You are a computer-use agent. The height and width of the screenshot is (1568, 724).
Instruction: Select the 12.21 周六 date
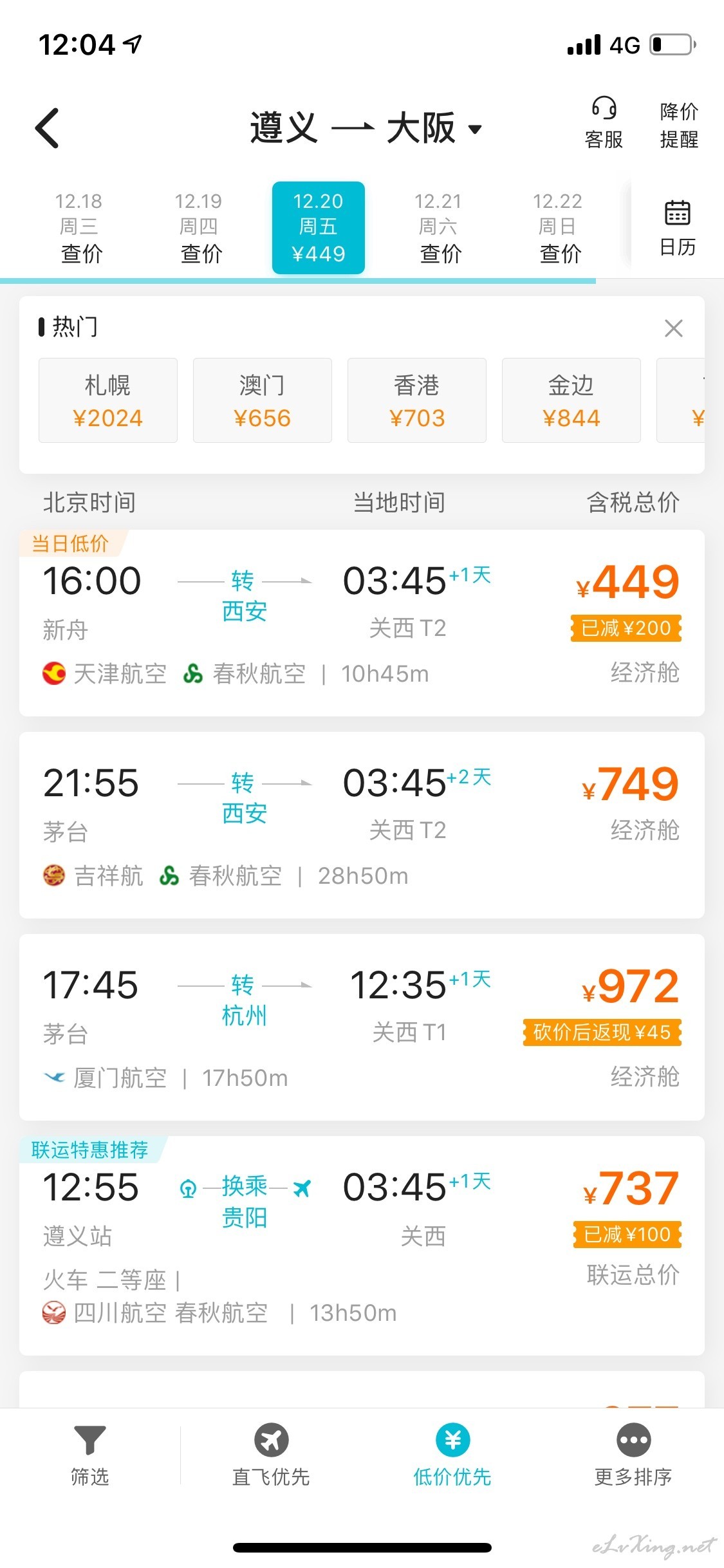tap(438, 228)
